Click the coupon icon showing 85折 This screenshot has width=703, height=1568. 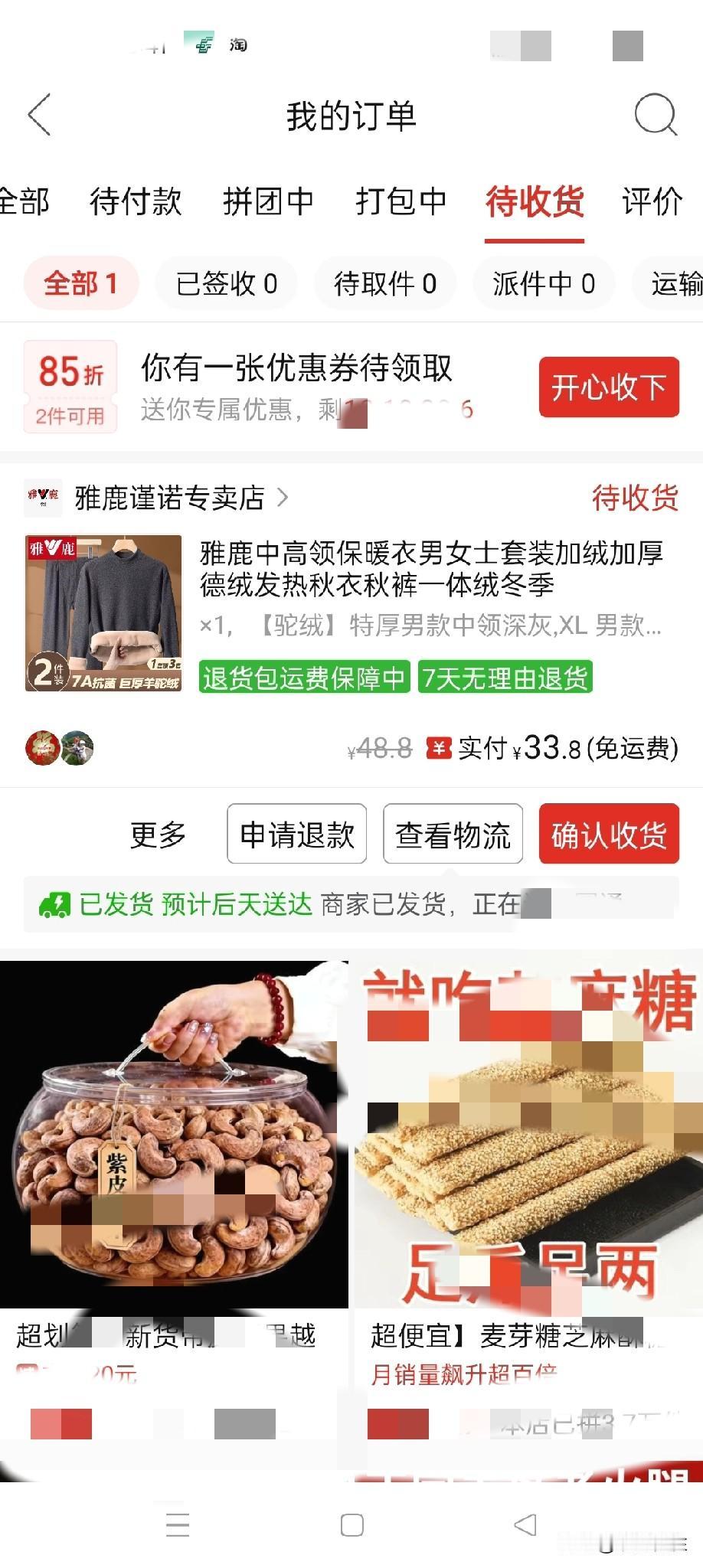[x=70, y=385]
